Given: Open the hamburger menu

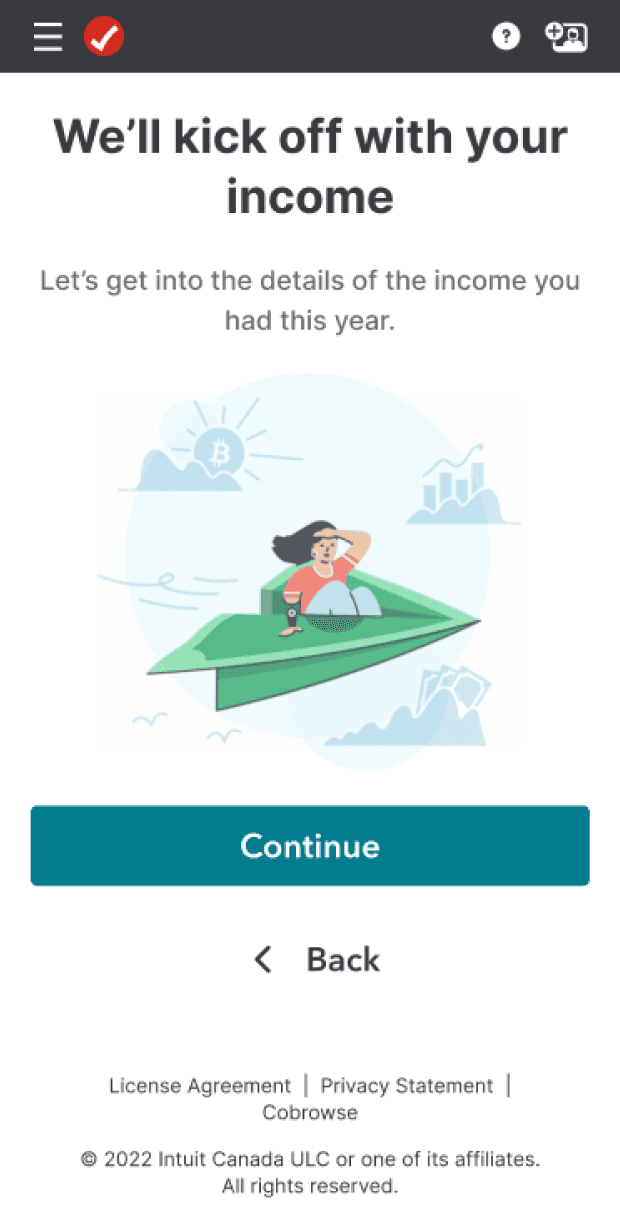Looking at the screenshot, I should click(47, 37).
